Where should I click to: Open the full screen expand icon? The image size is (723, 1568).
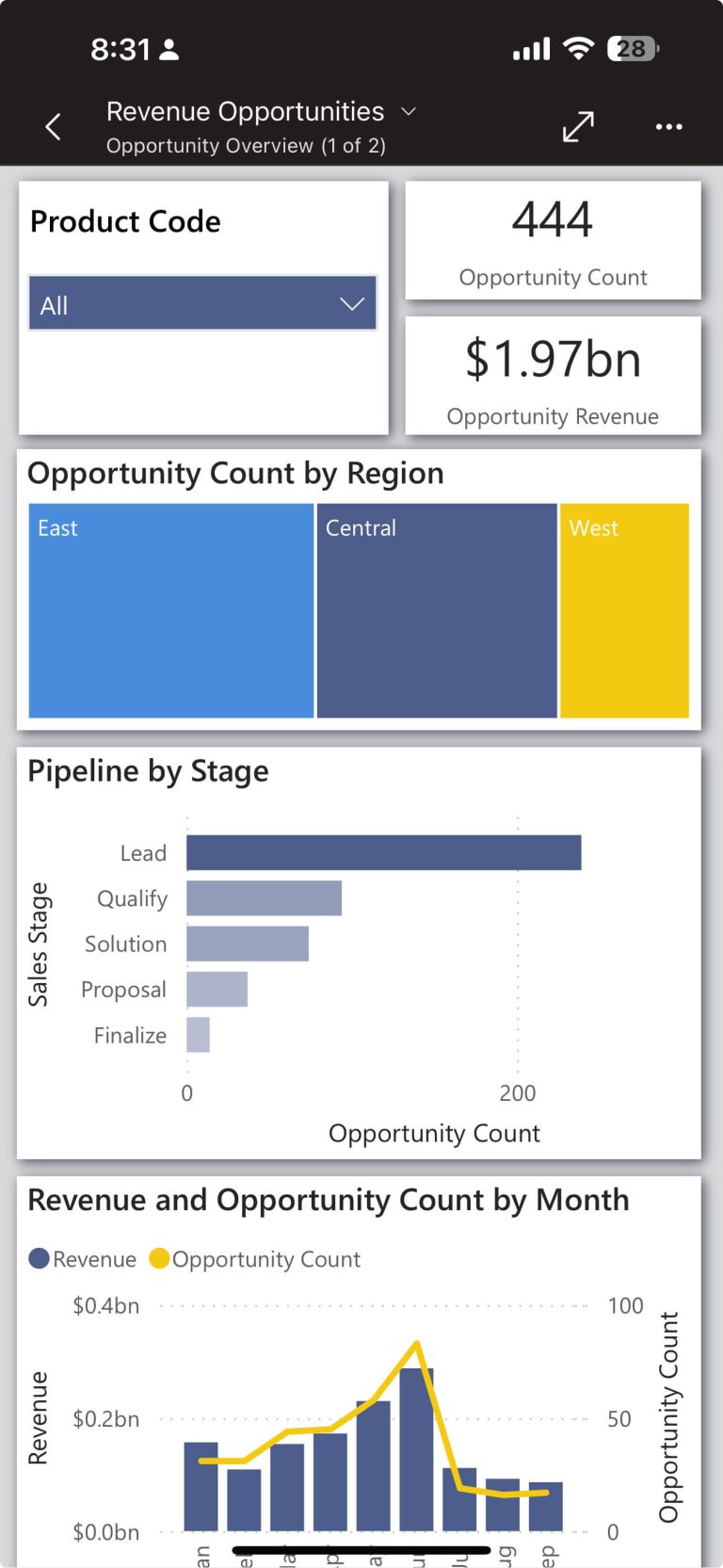coord(578,126)
